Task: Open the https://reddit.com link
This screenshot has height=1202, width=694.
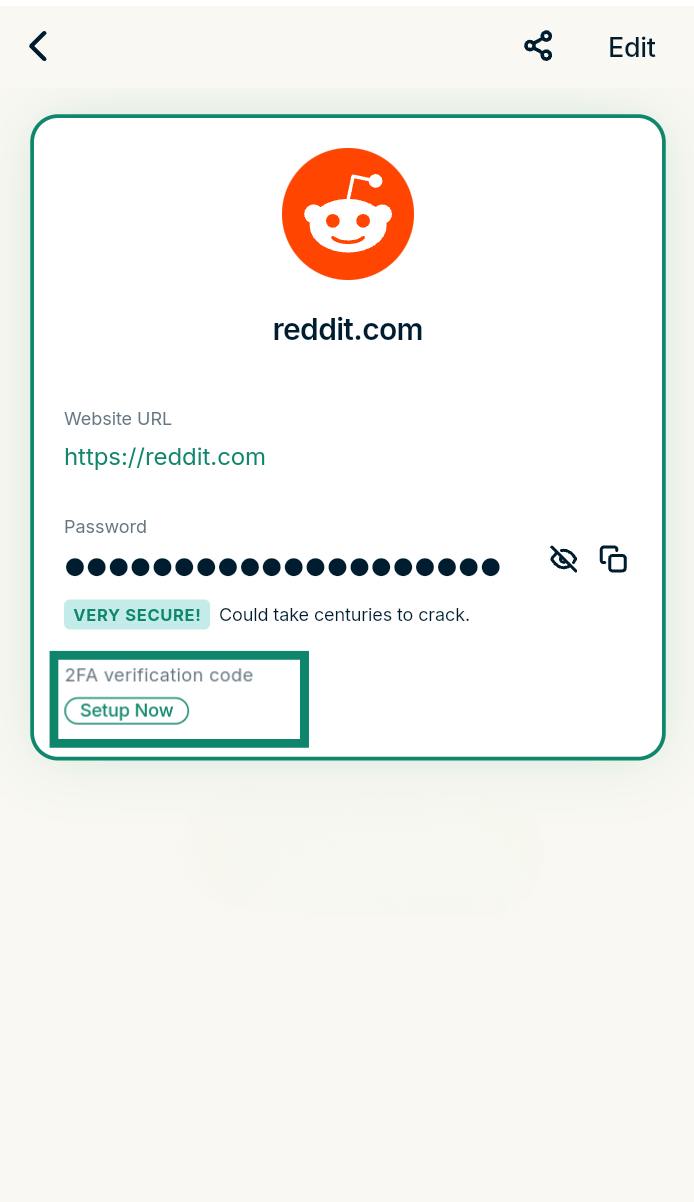Action: (x=165, y=457)
